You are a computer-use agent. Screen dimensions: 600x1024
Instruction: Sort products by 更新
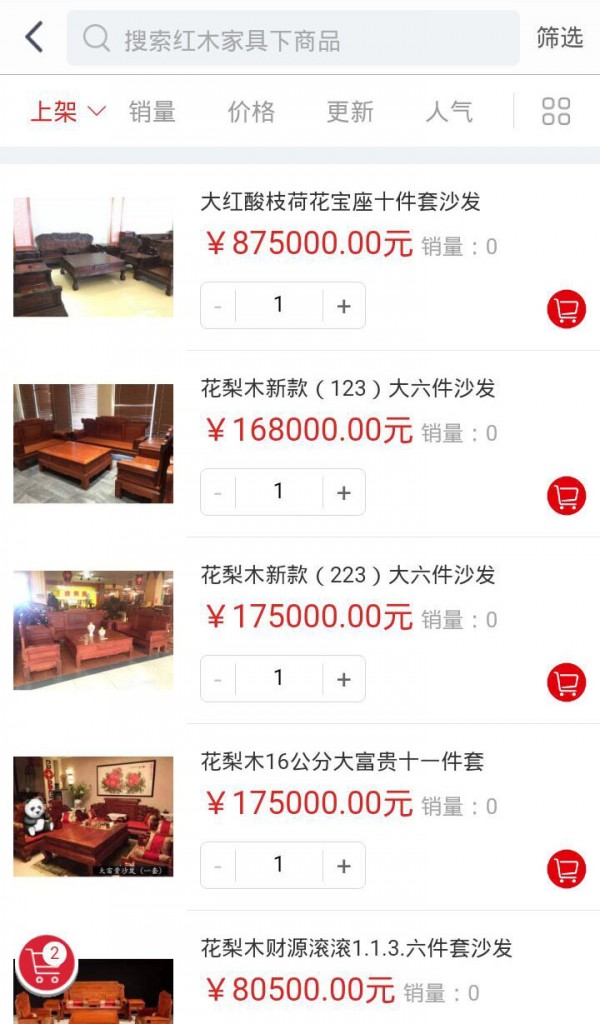(350, 111)
